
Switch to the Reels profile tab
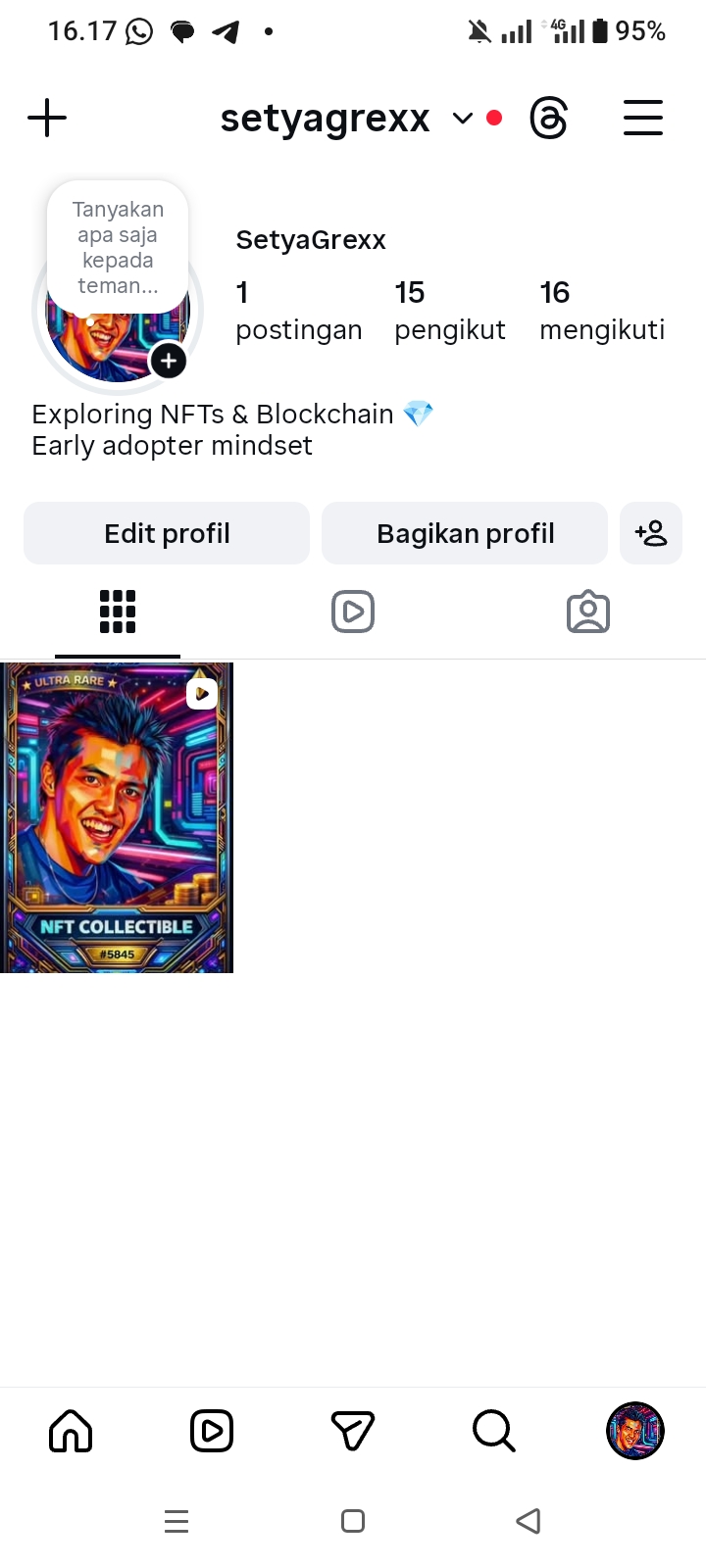tap(353, 612)
